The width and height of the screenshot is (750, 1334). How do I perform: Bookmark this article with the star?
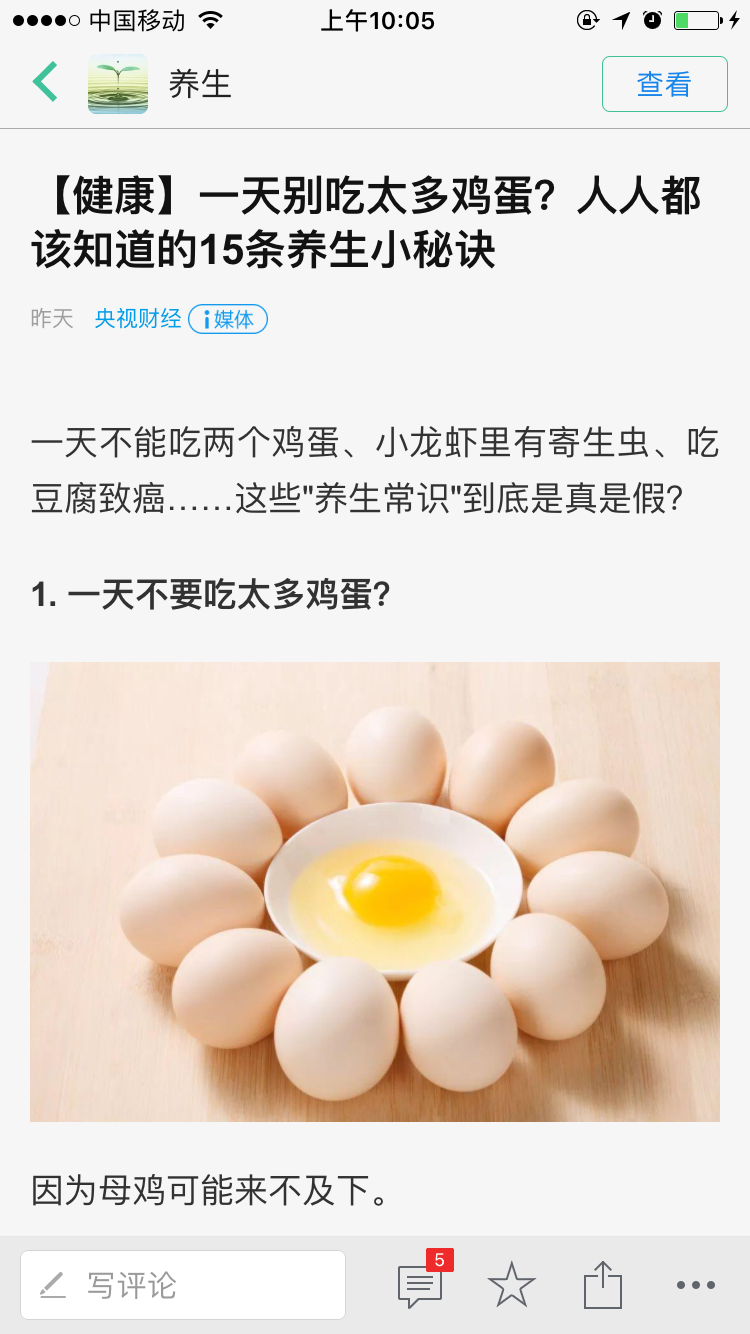(511, 1285)
